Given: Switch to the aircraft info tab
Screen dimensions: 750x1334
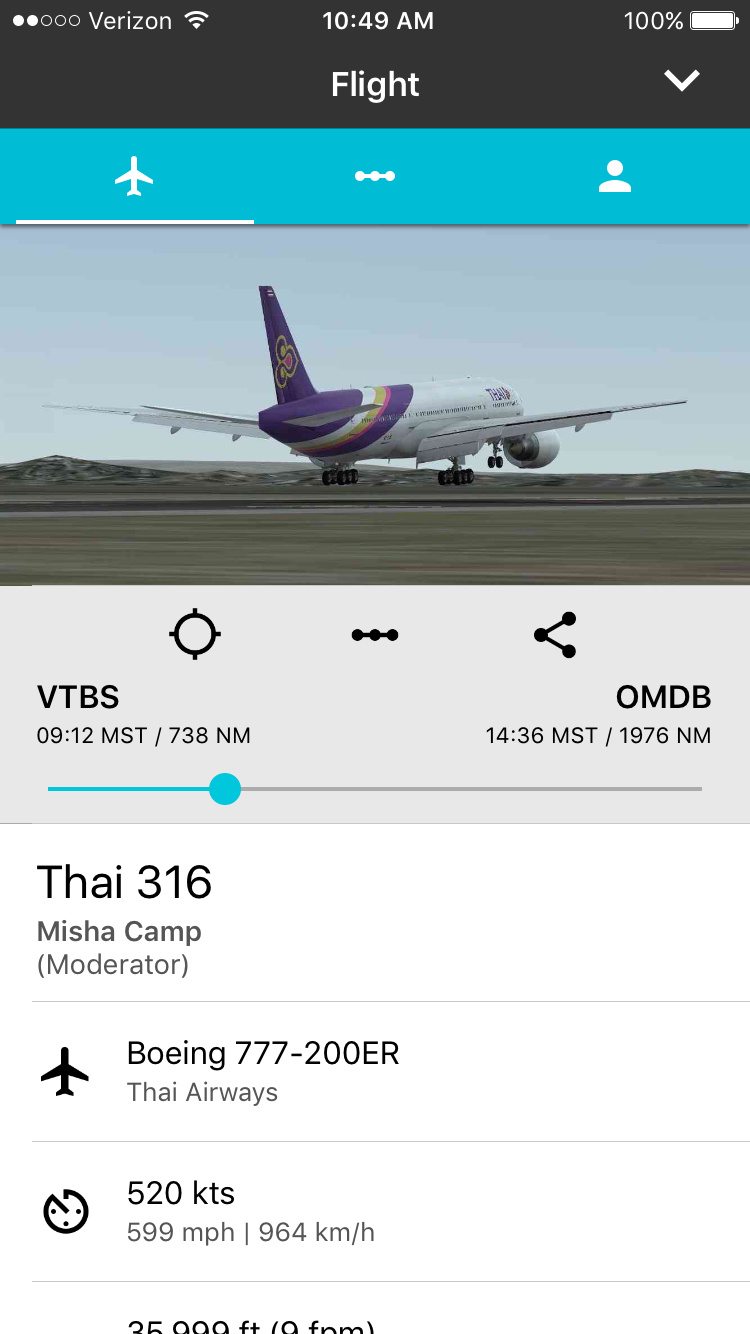Looking at the screenshot, I should point(135,177).
